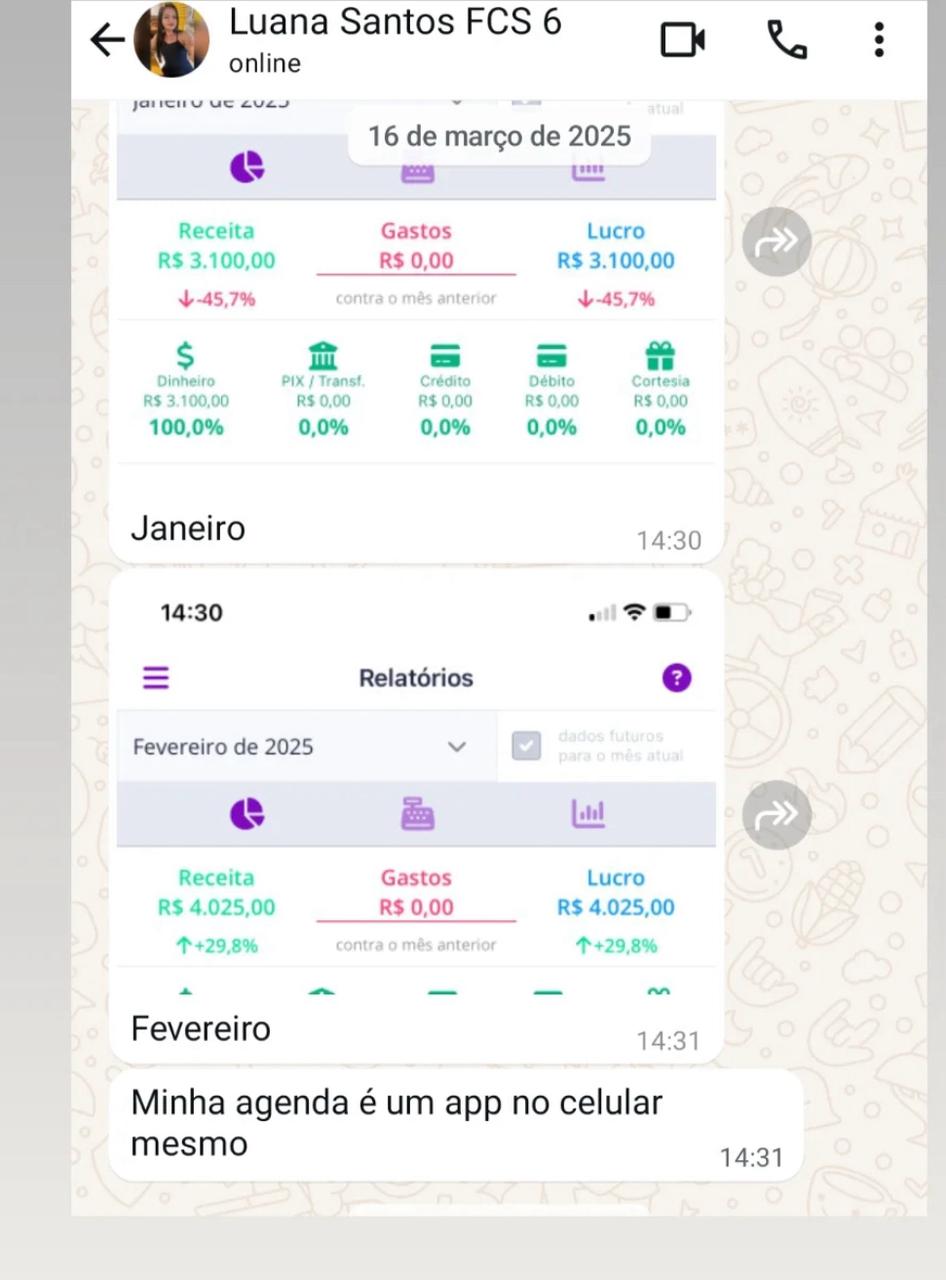This screenshot has width=946, height=1280.
Task: Click the help question mark icon
Action: pyautogui.click(x=676, y=677)
